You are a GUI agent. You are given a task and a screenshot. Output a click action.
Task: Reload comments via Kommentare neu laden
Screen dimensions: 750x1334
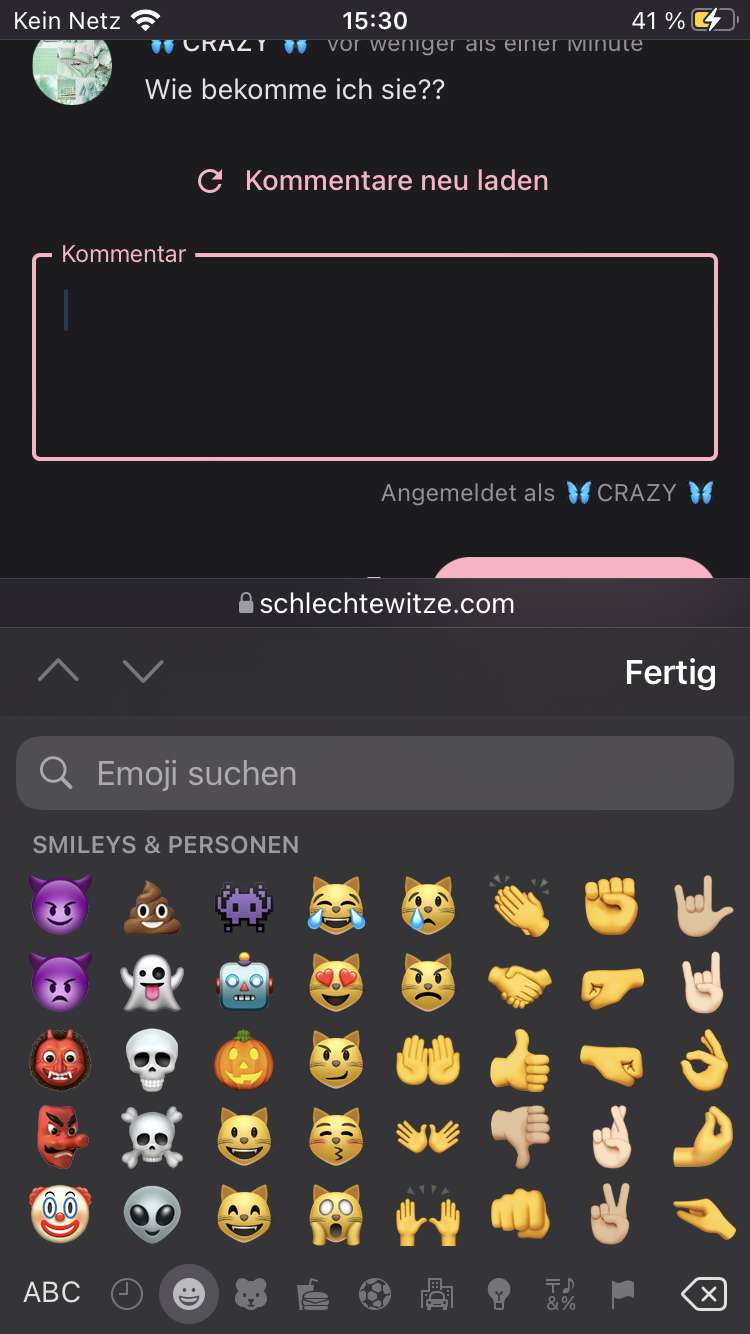(x=374, y=181)
